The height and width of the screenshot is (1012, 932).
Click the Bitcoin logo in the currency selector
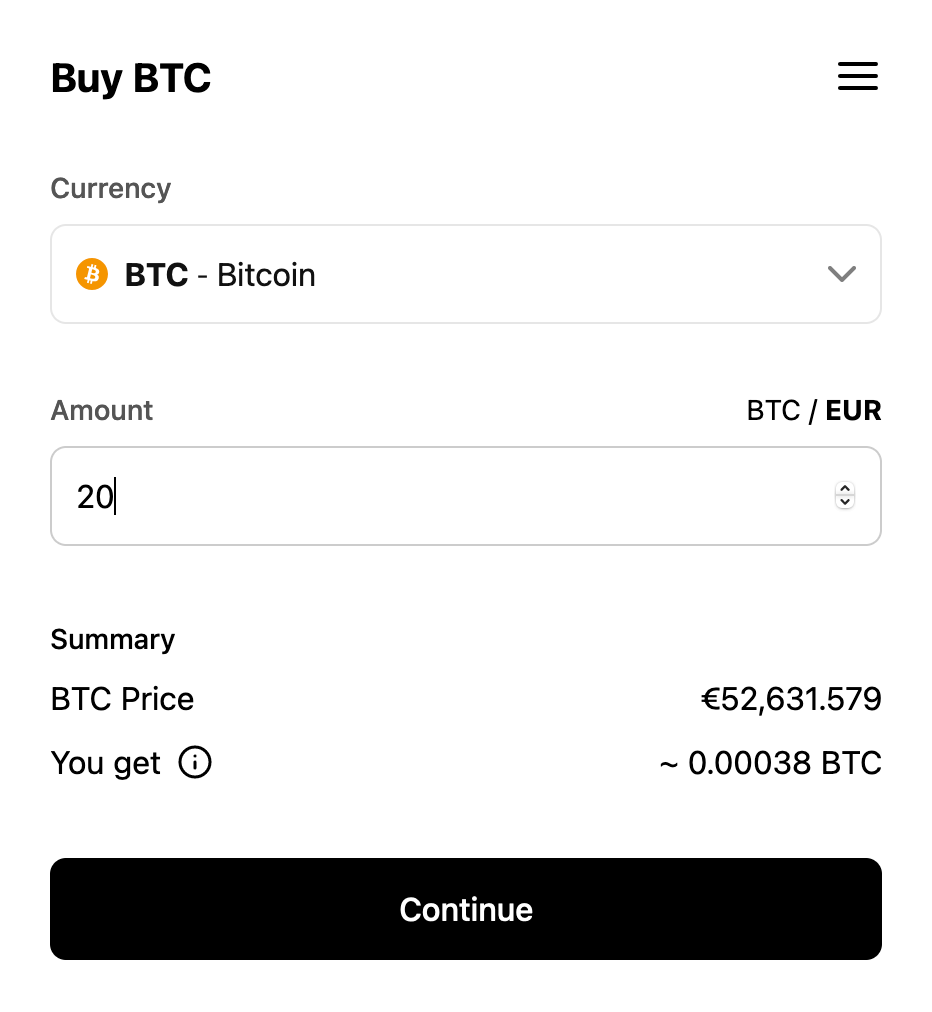click(91, 274)
